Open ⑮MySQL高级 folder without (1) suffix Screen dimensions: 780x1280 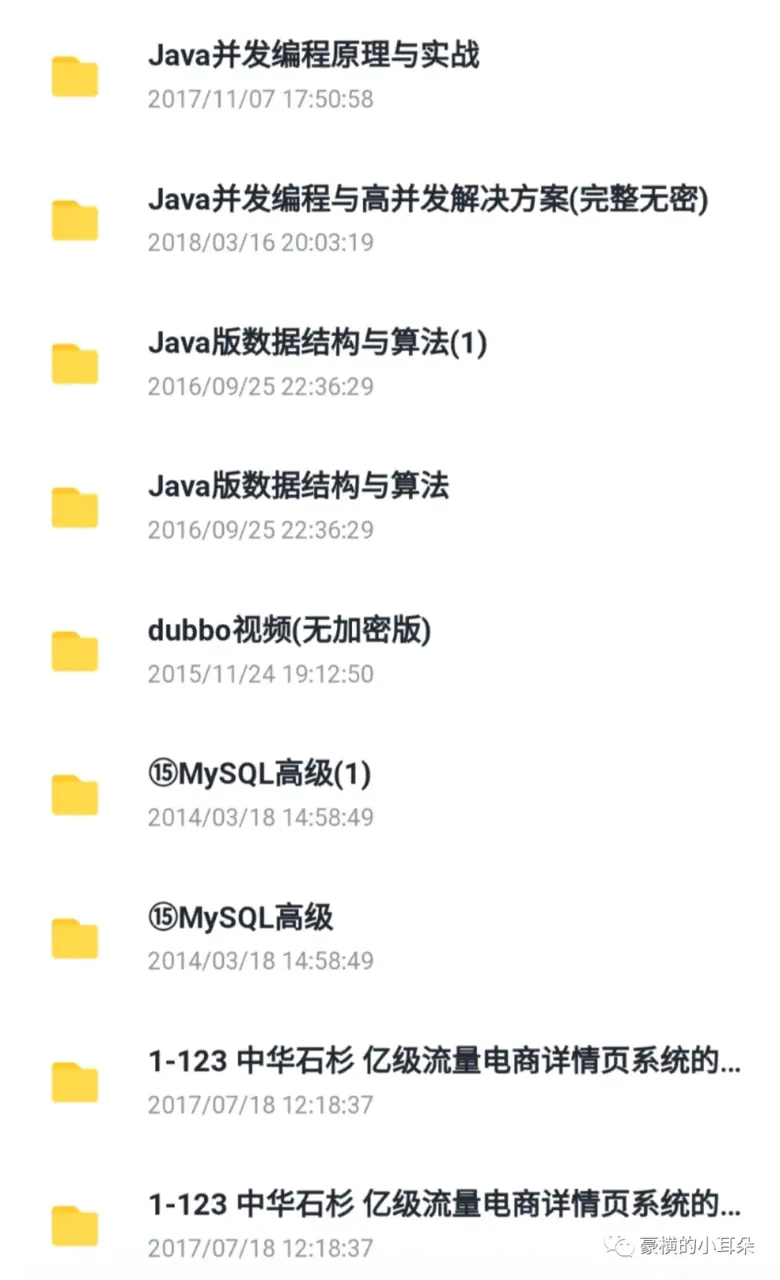coord(240,918)
